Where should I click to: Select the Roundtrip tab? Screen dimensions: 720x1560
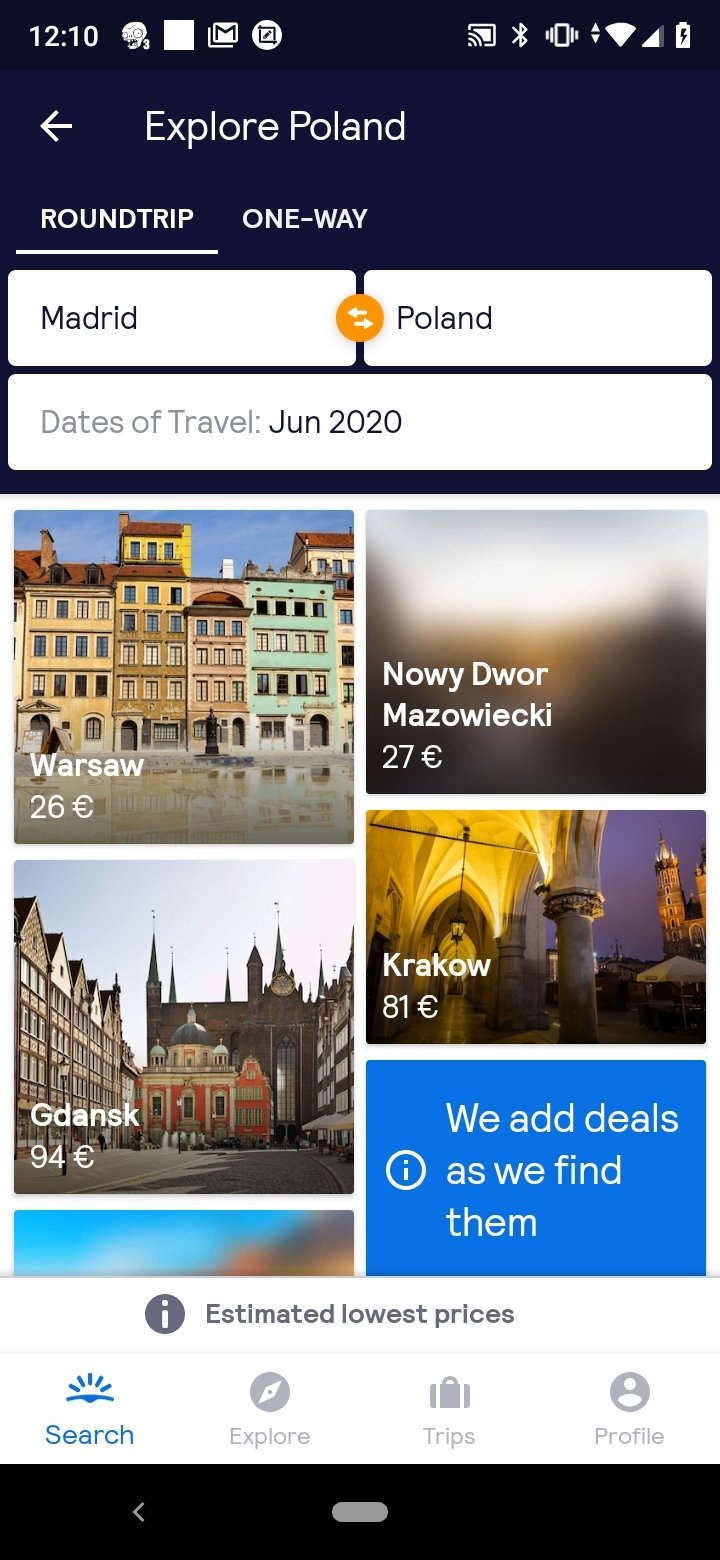117,219
